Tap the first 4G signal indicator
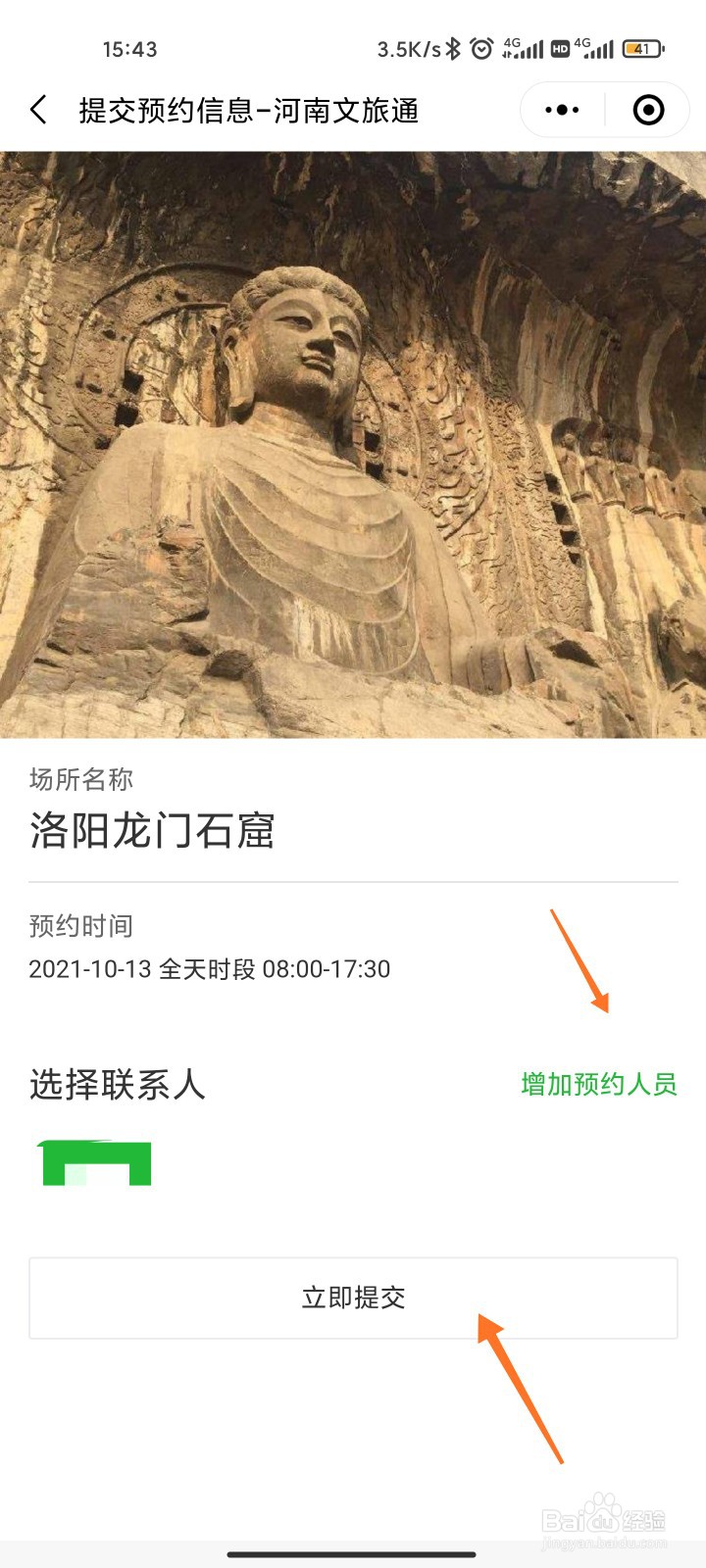Viewport: 706px width, 1568px height. point(522,46)
